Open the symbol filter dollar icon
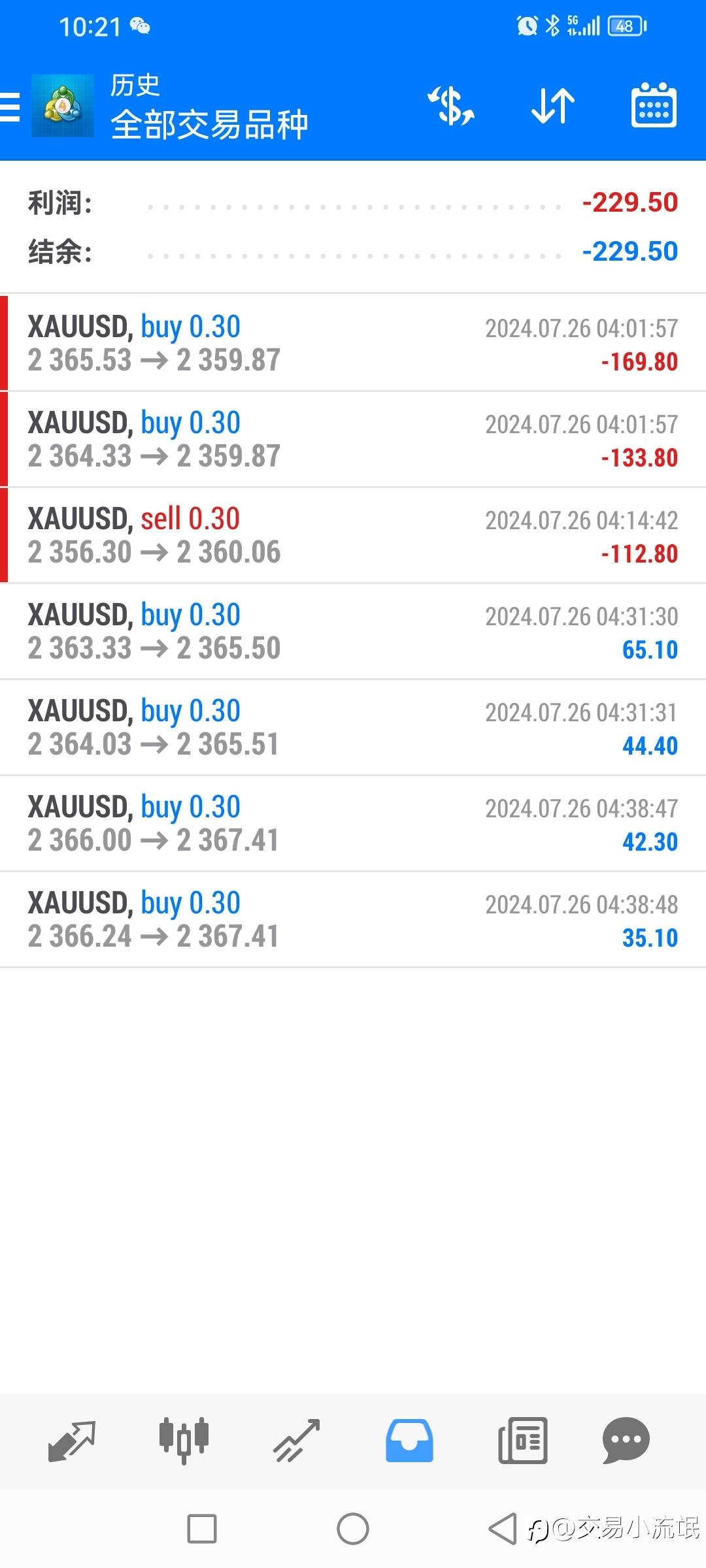The image size is (706, 1568). point(451,106)
